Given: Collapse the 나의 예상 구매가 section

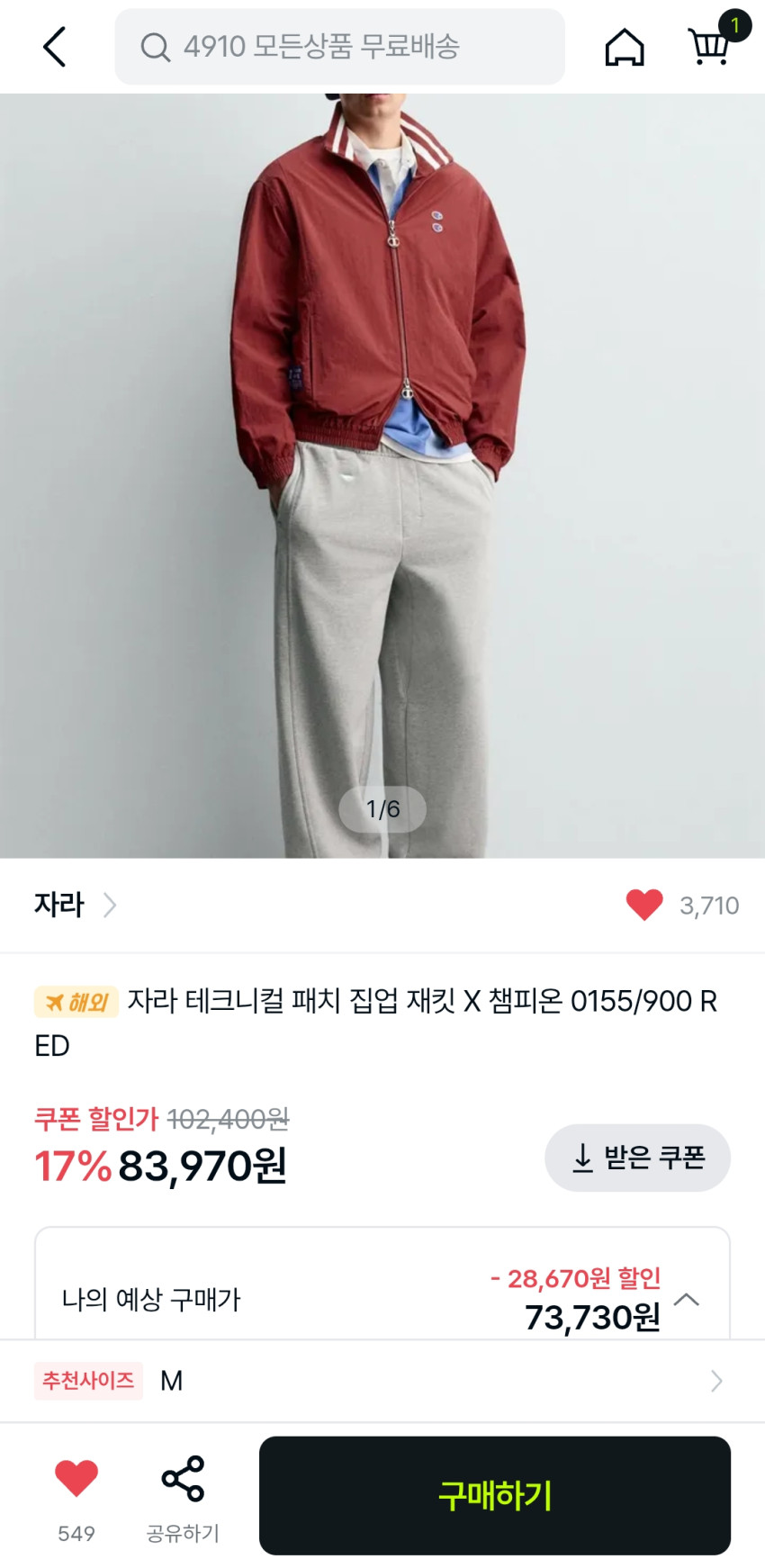Looking at the screenshot, I should click(687, 1299).
